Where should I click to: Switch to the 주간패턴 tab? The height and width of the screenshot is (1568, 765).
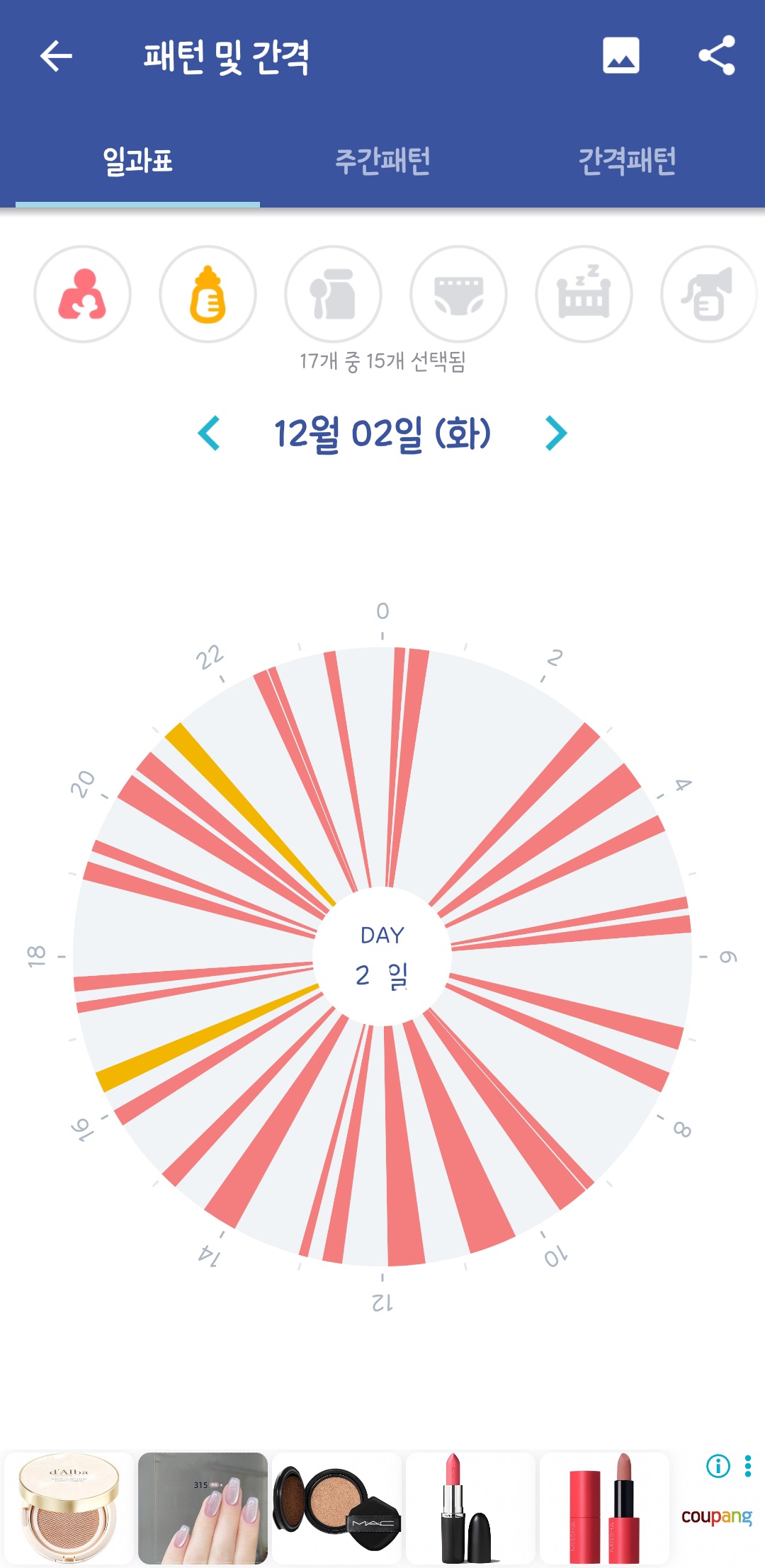point(382,161)
